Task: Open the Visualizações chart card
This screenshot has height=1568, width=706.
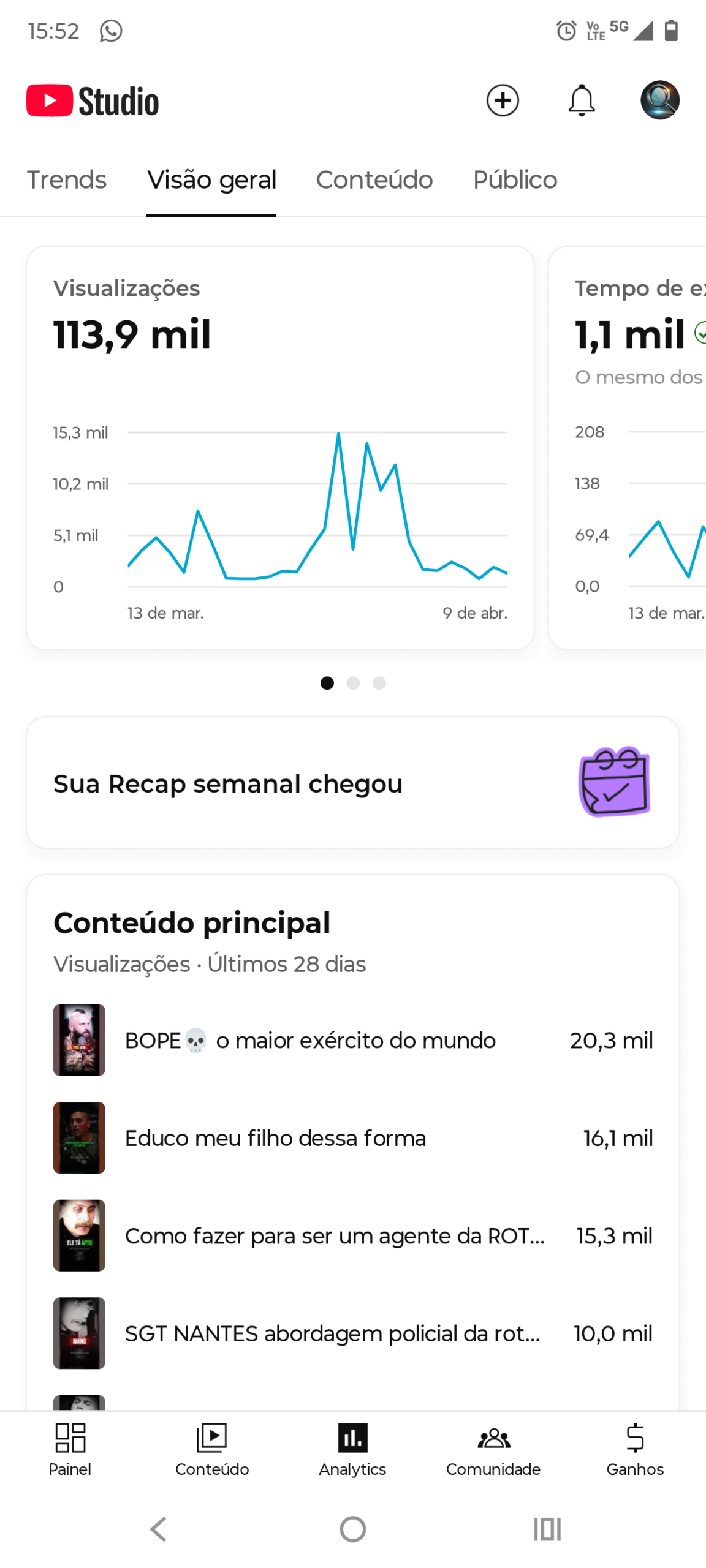Action: [x=280, y=447]
